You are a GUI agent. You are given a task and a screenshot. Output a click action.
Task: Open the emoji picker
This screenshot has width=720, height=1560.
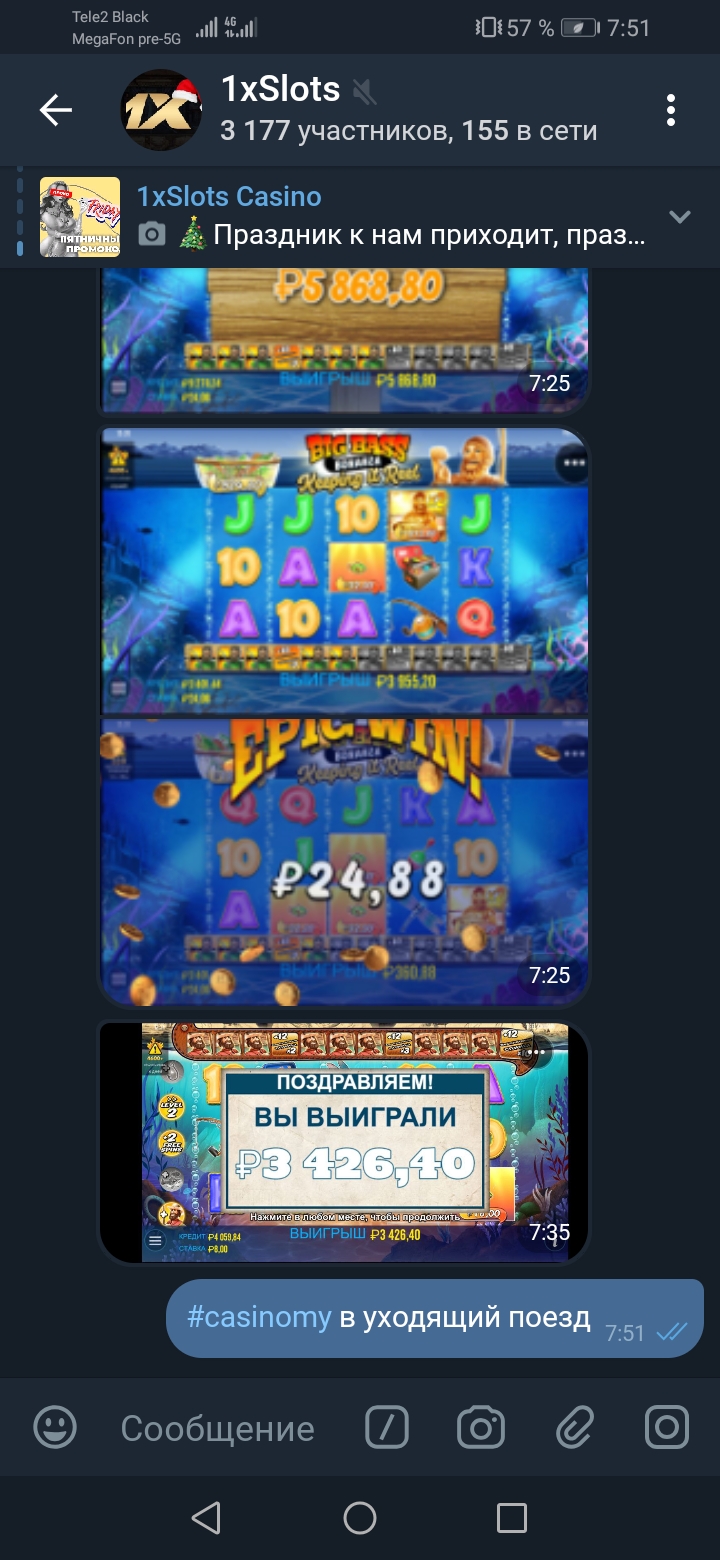click(x=55, y=1427)
